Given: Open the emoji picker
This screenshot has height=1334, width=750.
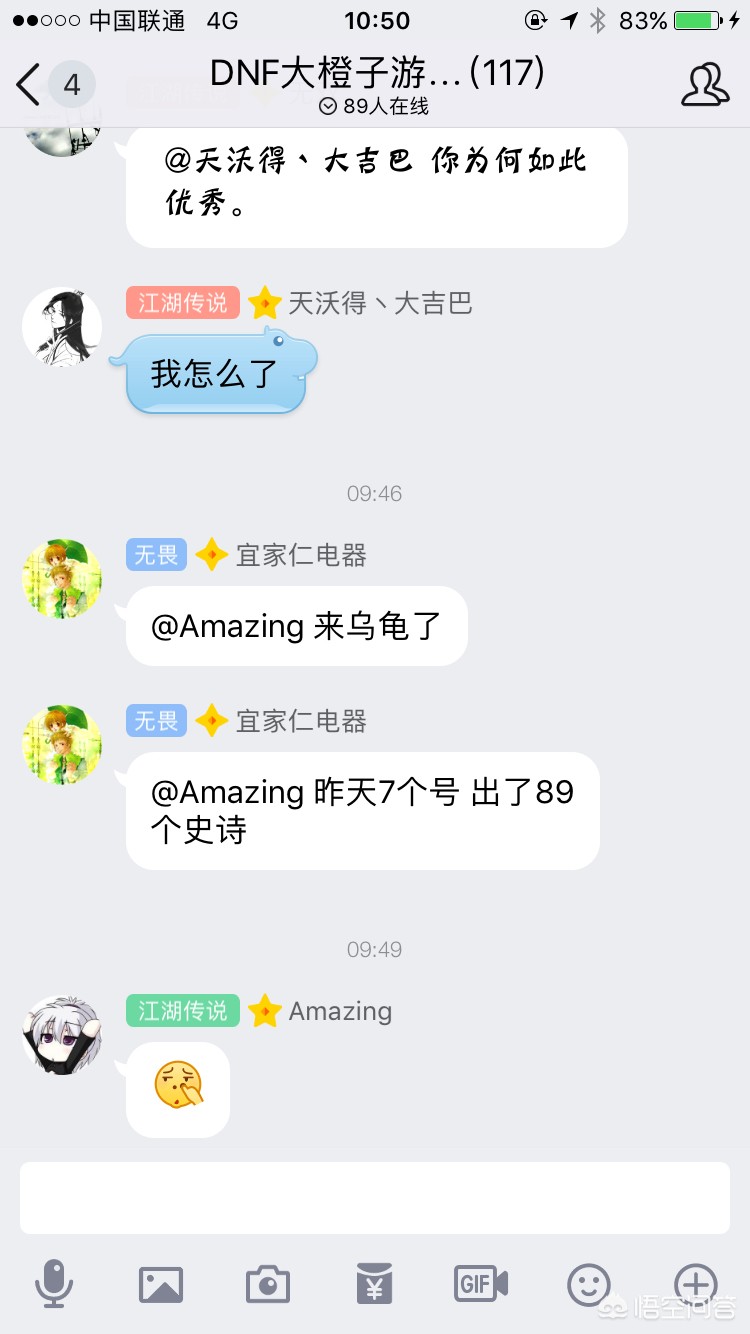Looking at the screenshot, I should pos(589,1283).
